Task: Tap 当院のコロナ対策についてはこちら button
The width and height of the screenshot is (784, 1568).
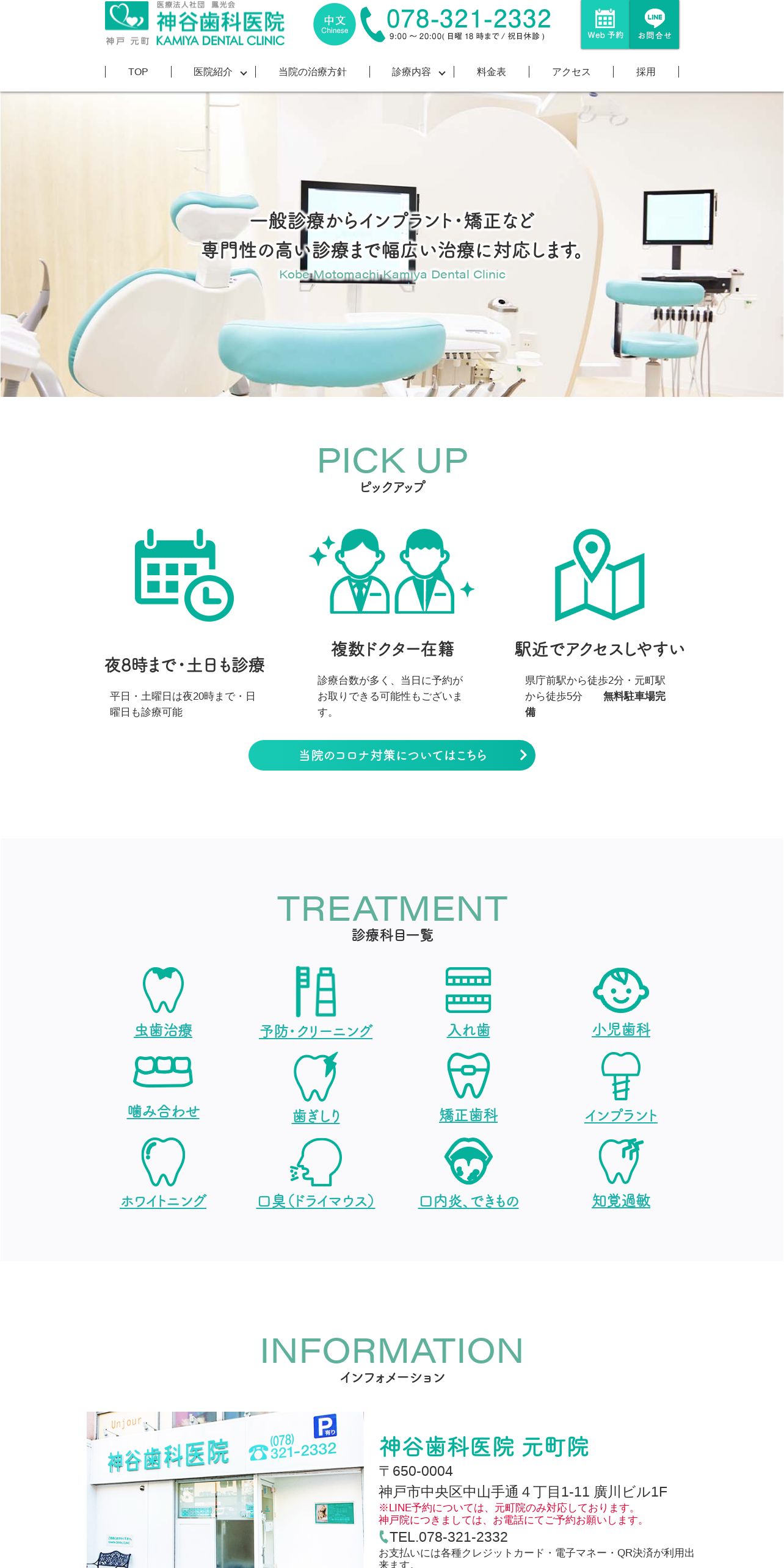Action: tap(391, 755)
